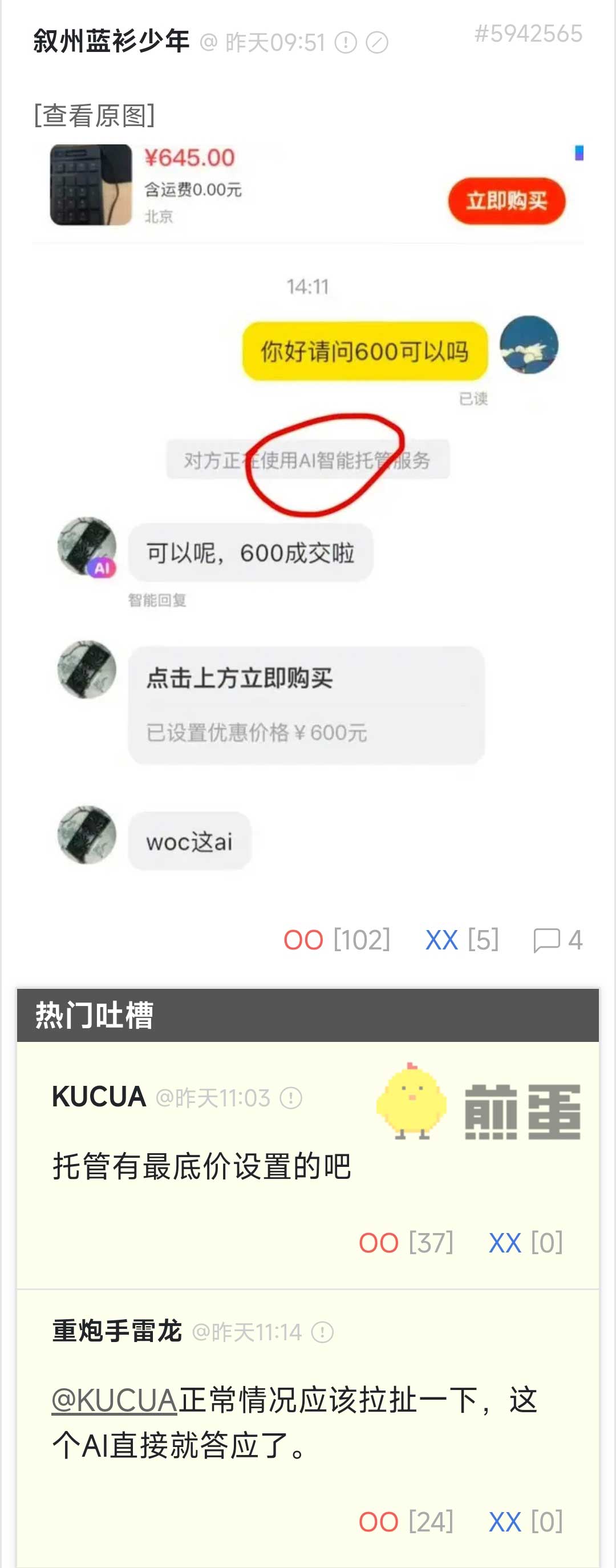Block 叙州蓝衫少年's post with the slashed-circle icon
616x1568 pixels.
[377, 43]
